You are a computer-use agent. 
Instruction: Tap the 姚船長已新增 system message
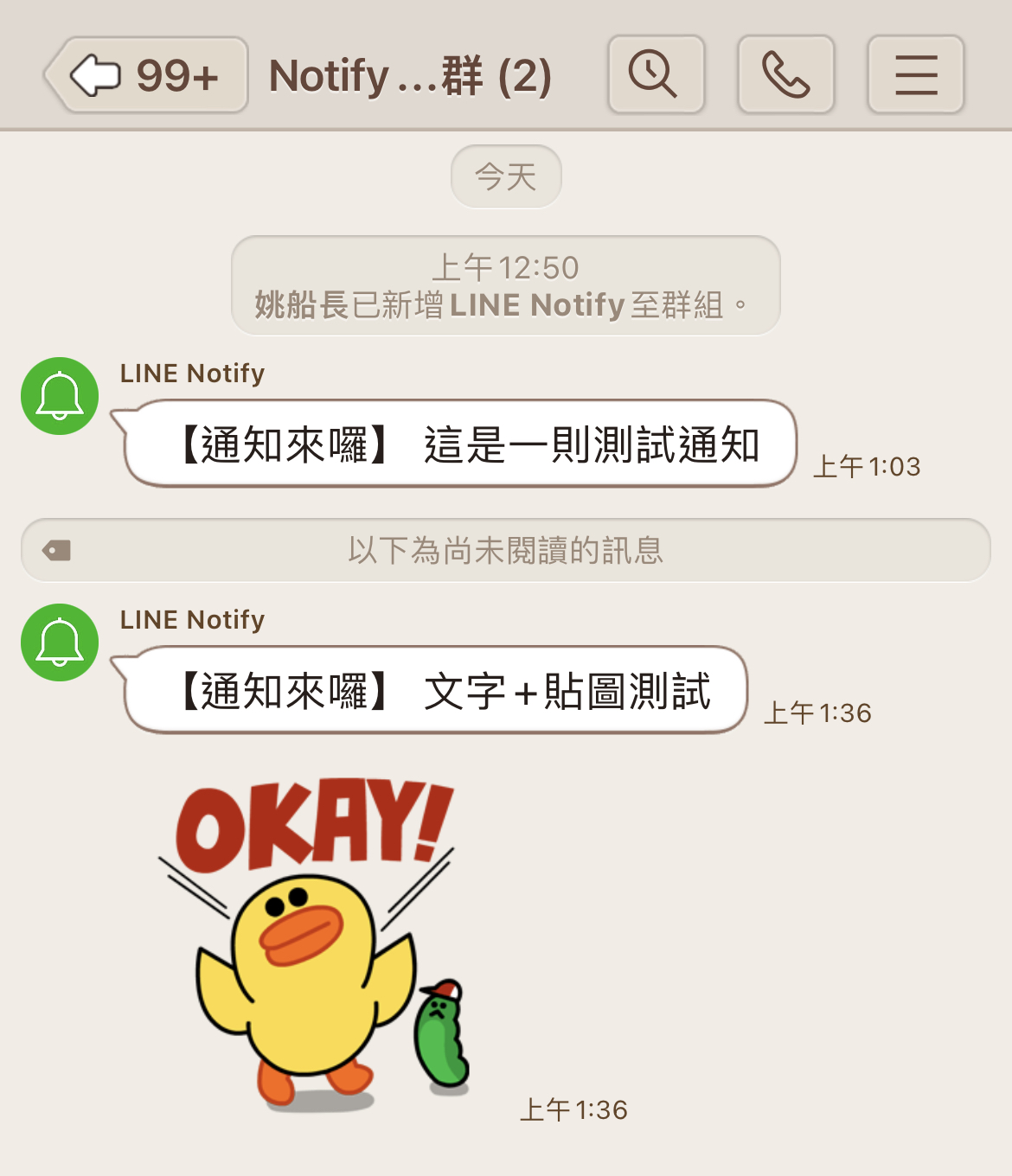[505, 304]
